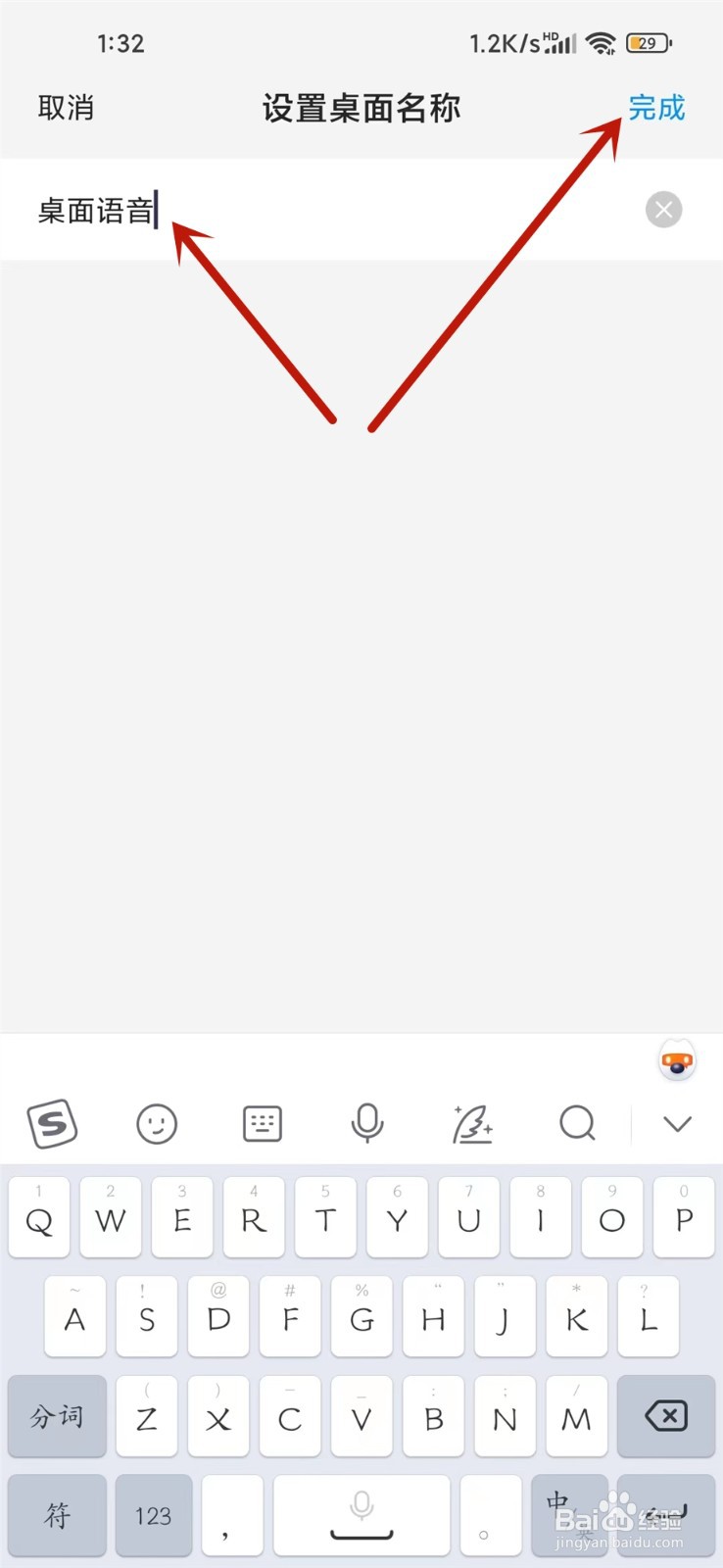Open the emoji panel on keyboard
Image resolution: width=723 pixels, height=1568 pixels.
(x=157, y=1123)
